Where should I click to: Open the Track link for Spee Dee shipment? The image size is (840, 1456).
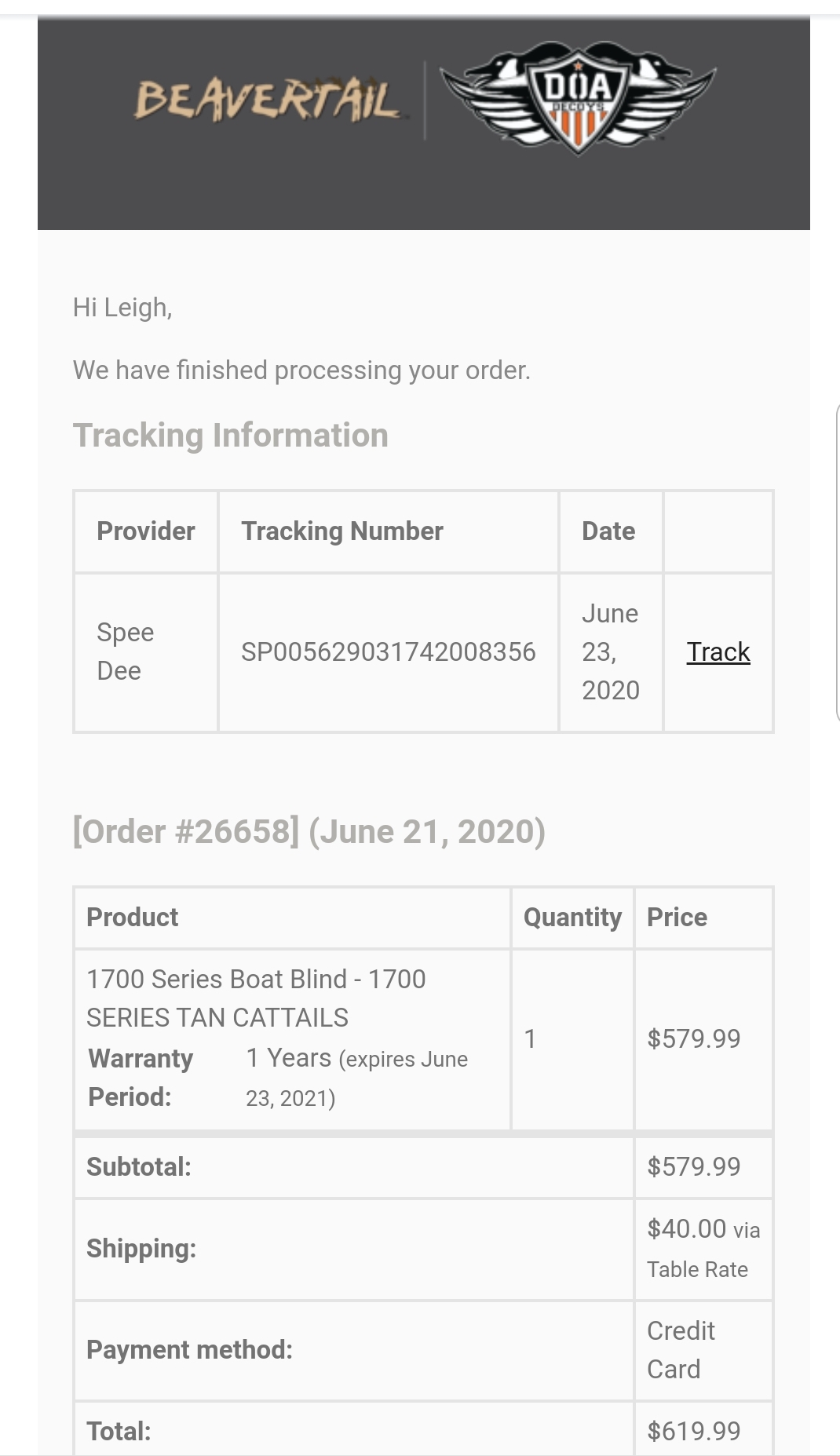coord(718,652)
